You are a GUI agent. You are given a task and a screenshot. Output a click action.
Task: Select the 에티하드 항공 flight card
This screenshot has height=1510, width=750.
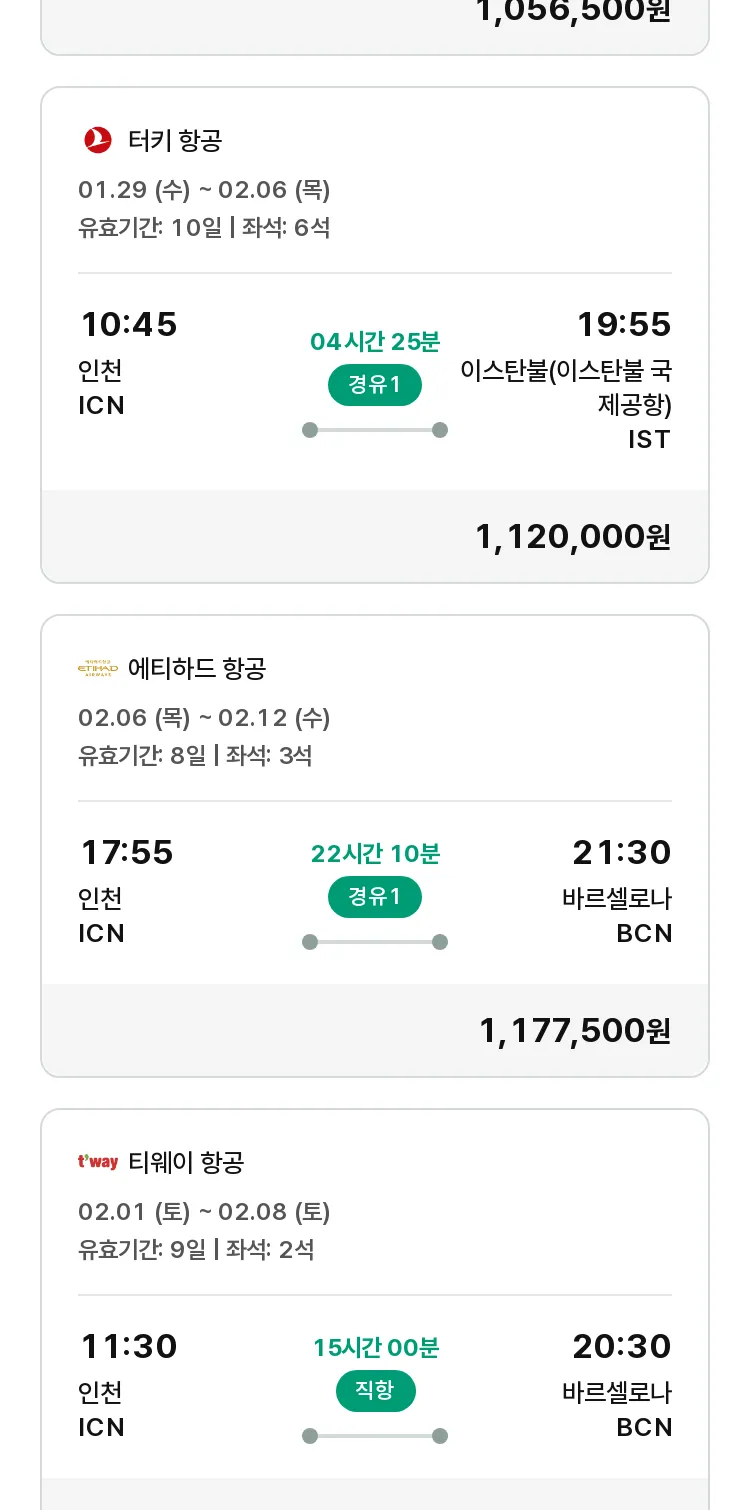(375, 846)
